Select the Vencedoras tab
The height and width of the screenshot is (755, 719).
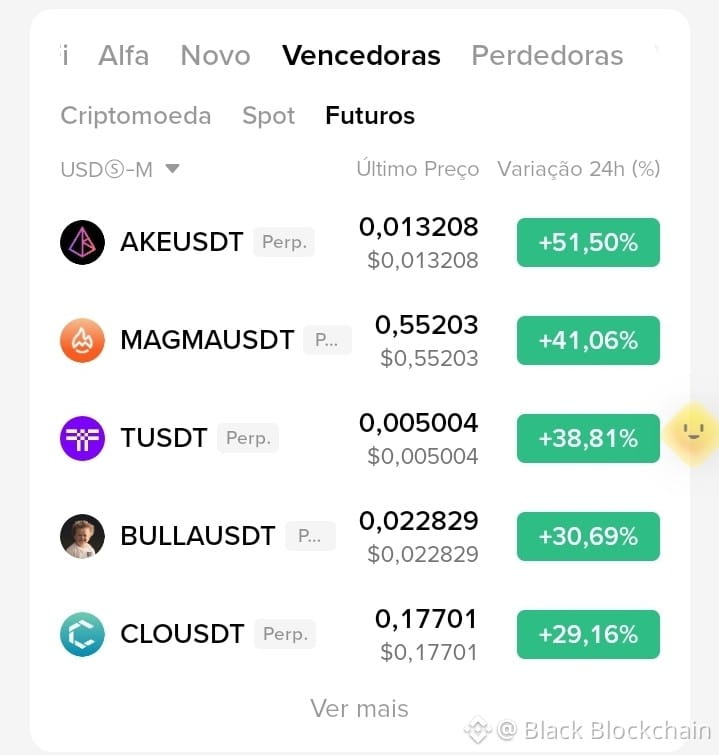[361, 55]
